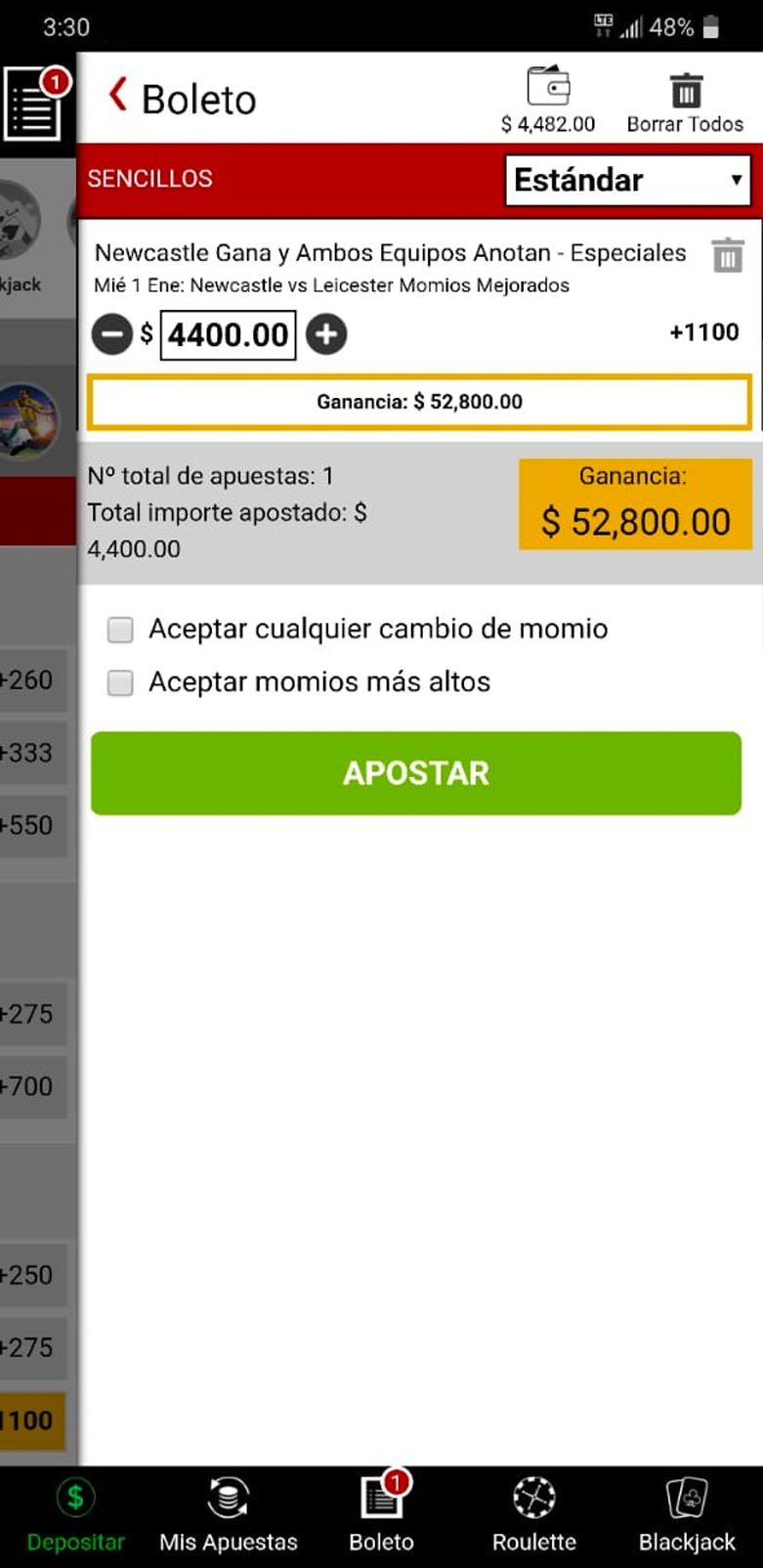Open the Estándar bet type dropdown
763x1568 pixels.
(628, 180)
